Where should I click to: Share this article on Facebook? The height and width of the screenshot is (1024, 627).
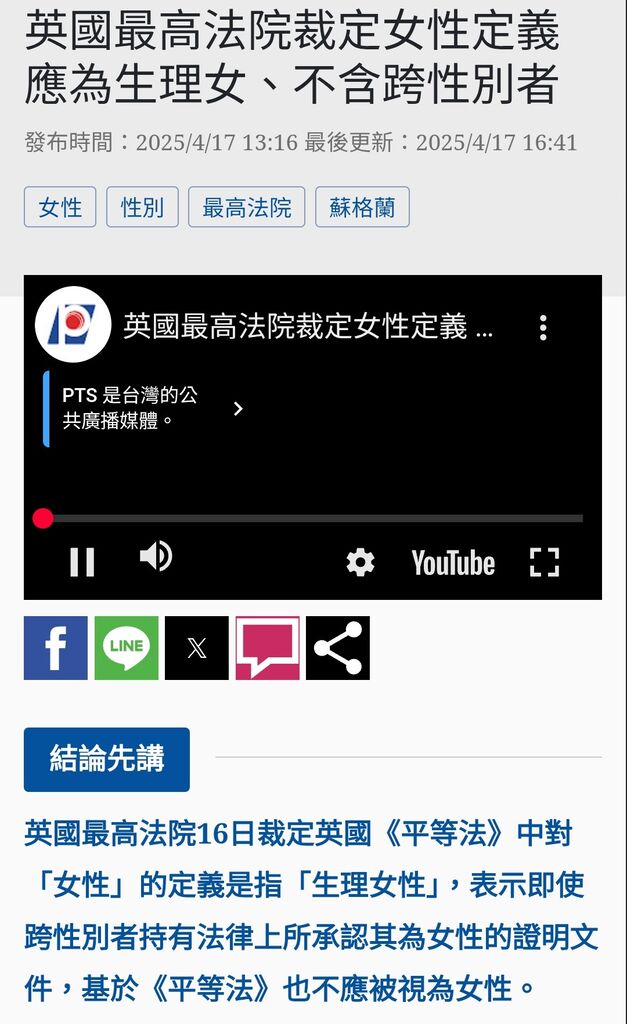(56, 648)
